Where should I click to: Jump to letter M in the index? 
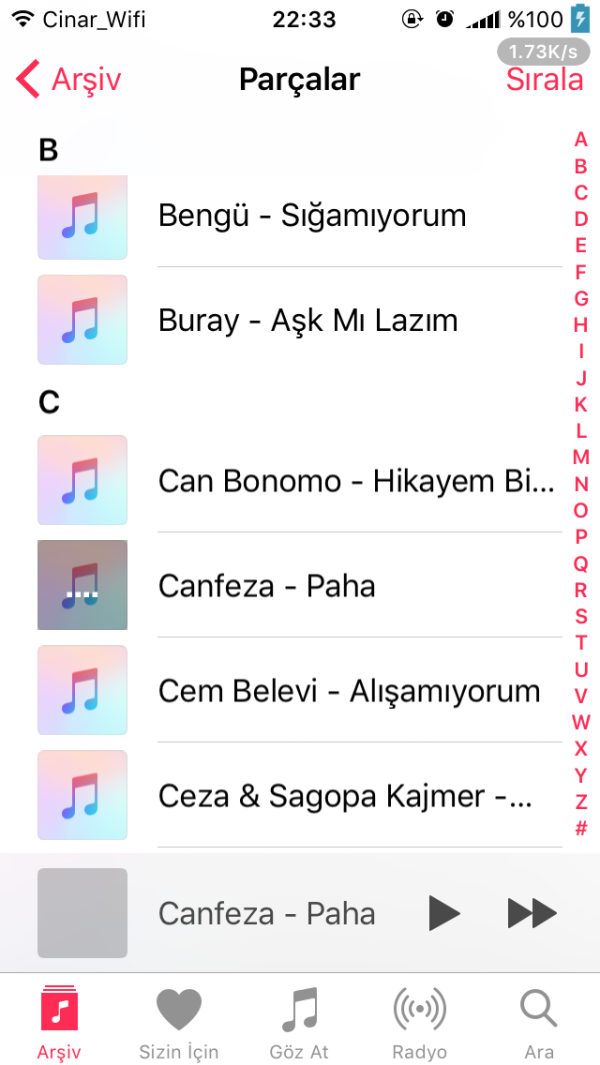(x=581, y=457)
